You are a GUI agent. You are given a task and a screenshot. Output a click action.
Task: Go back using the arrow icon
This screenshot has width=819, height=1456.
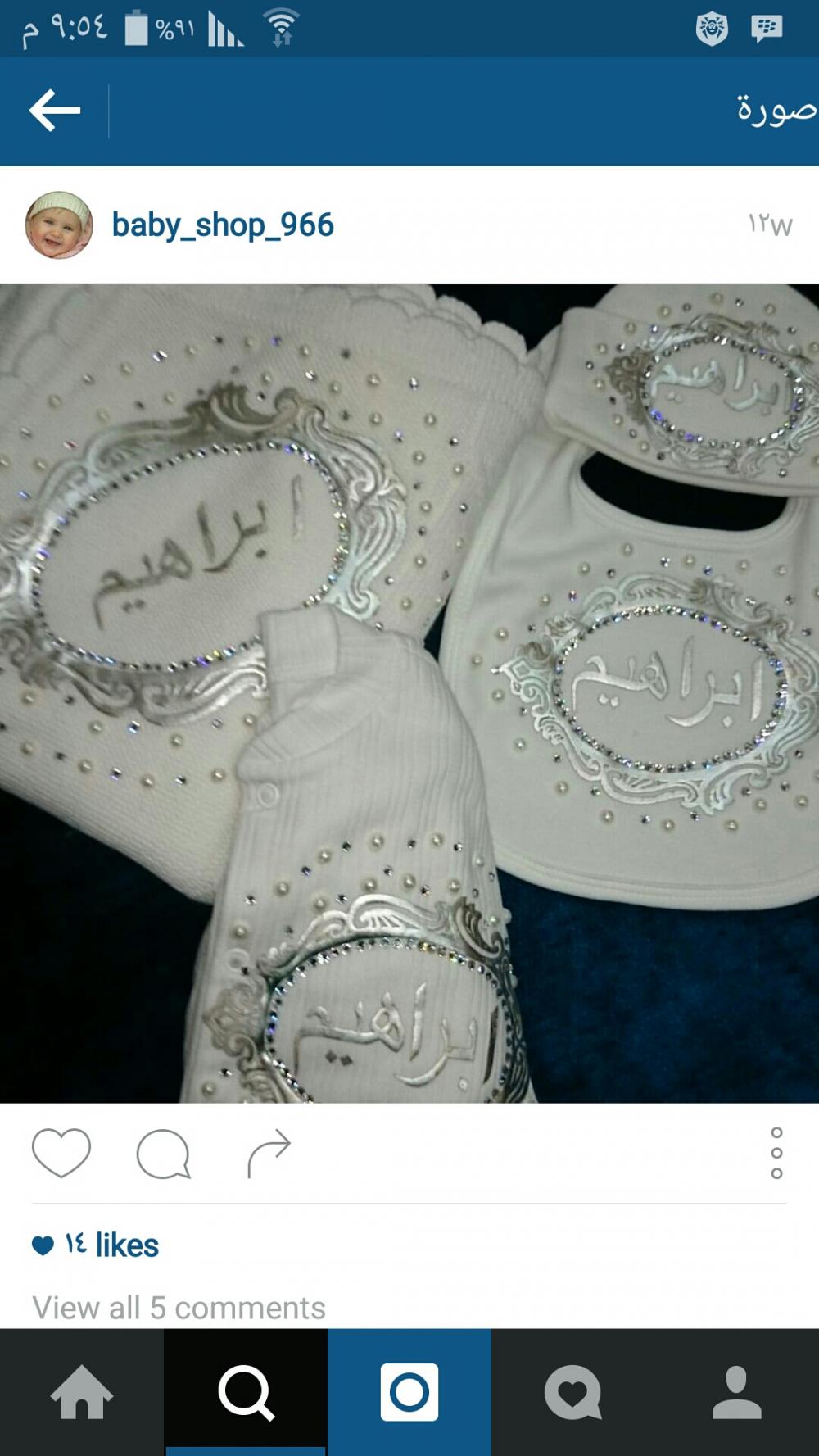[55, 111]
